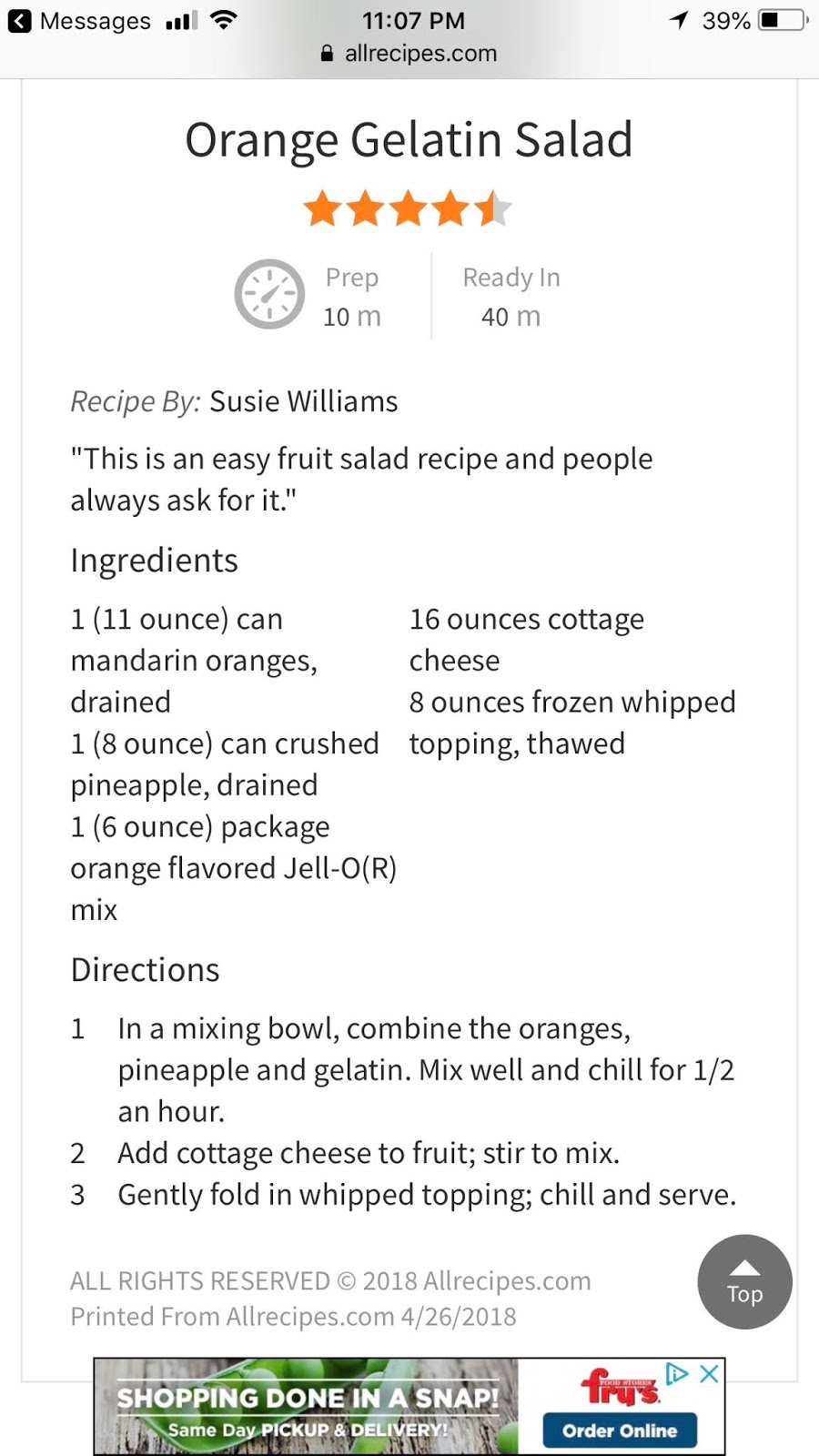The image size is (819, 1456).
Task: Open the Fry's shopping banner ad
Action: 409,1406
